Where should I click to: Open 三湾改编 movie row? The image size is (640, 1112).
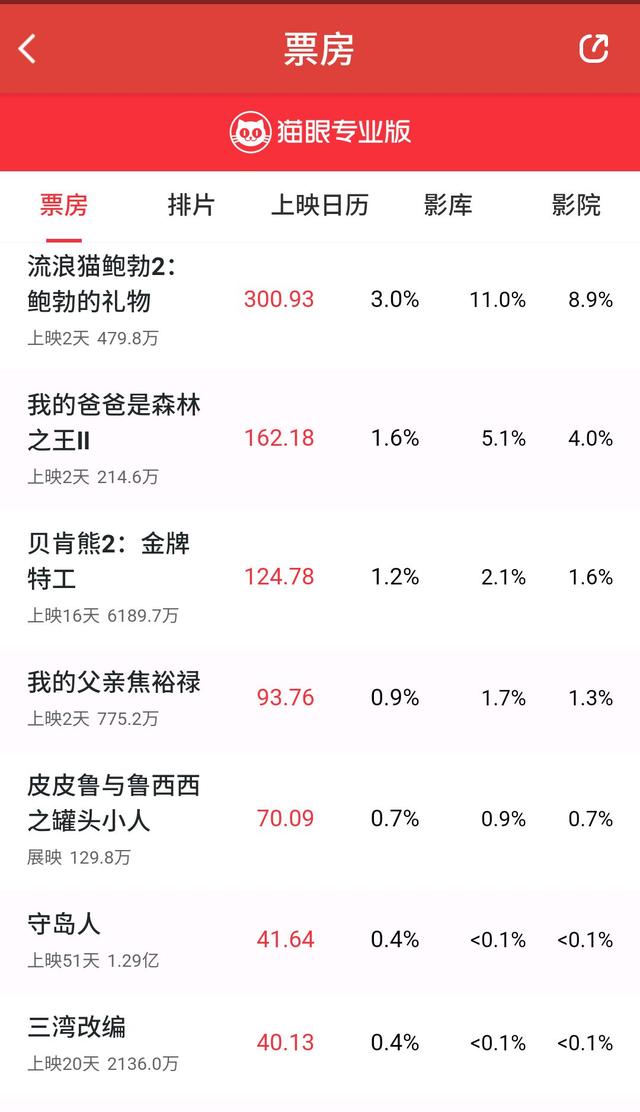(x=320, y=1042)
